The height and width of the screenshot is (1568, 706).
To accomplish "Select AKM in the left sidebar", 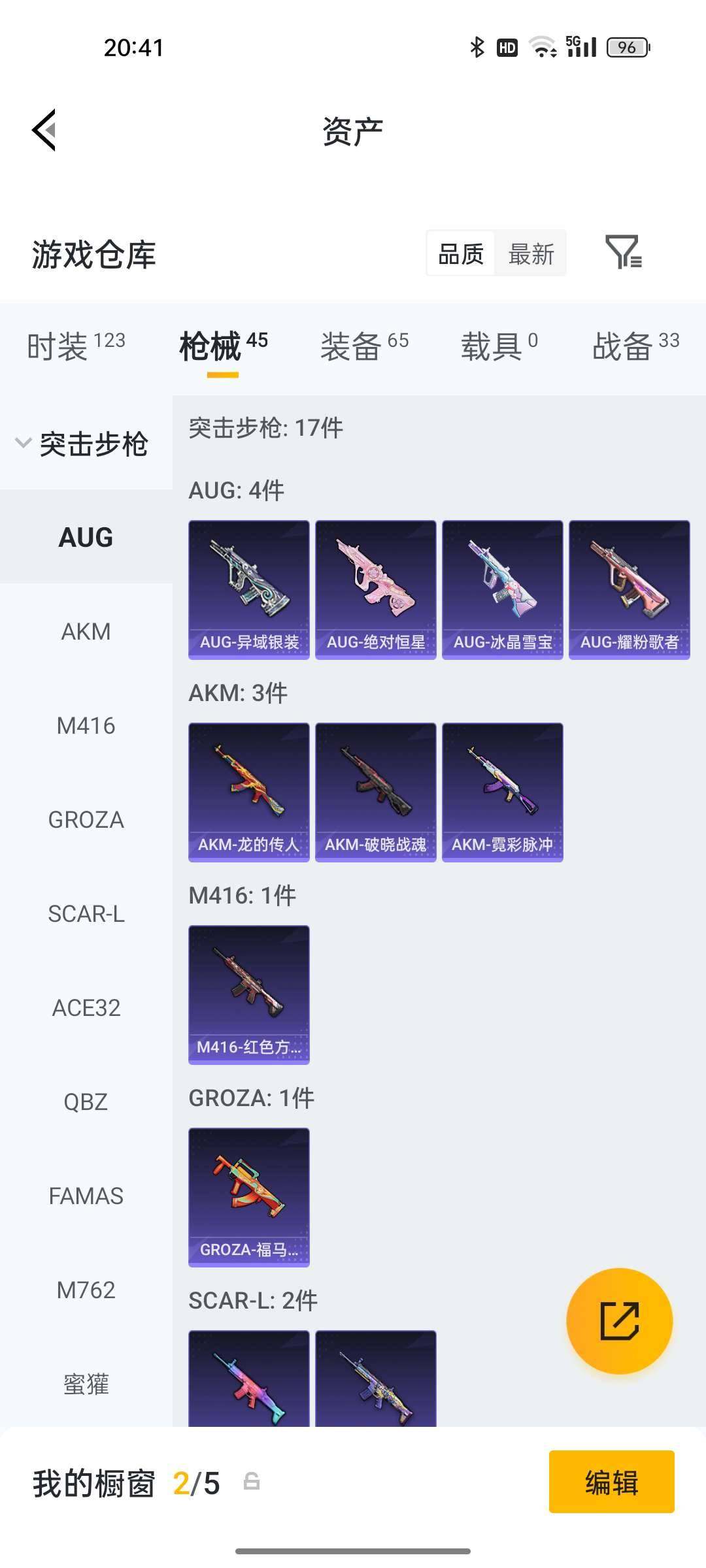I will 86,631.
